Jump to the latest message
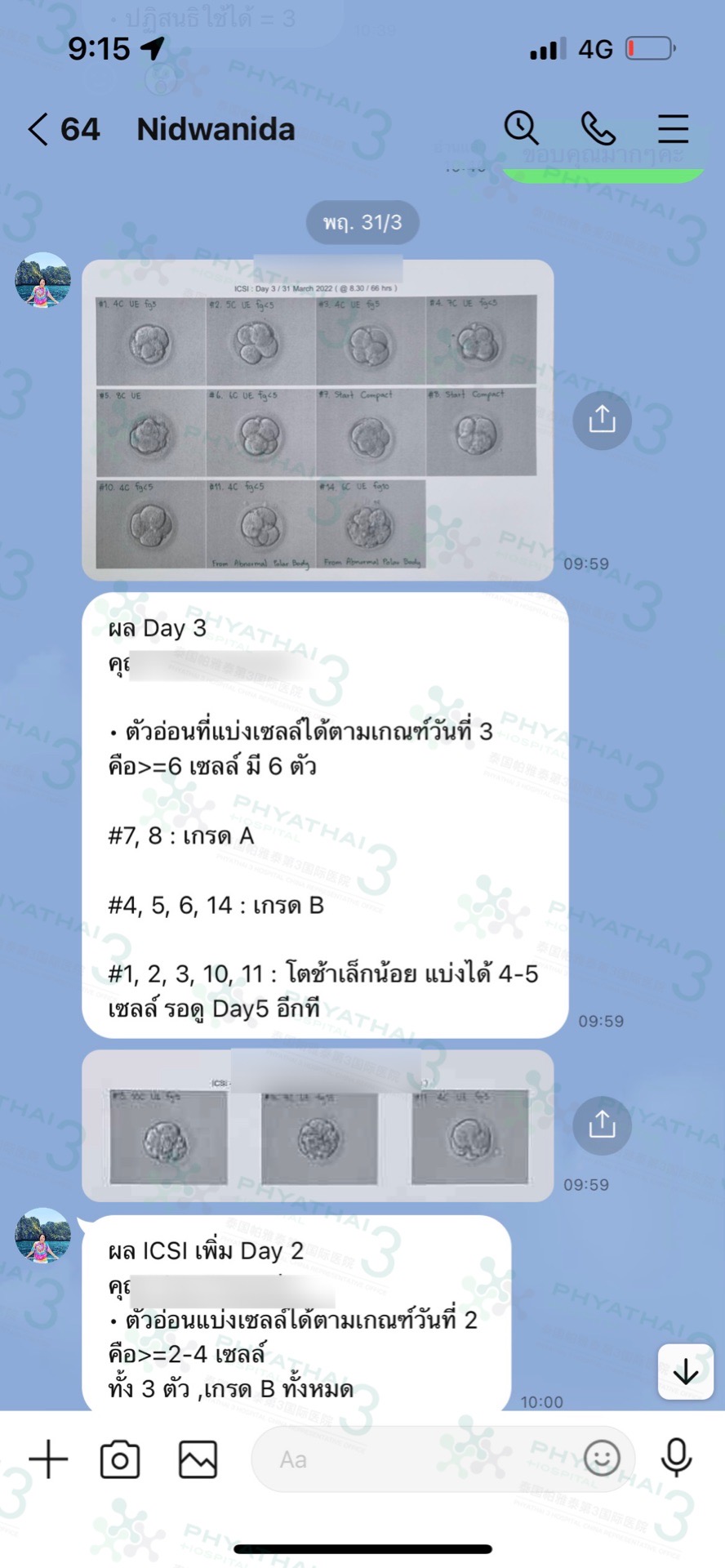Screen dimensions: 725x1568 [x=685, y=1372]
